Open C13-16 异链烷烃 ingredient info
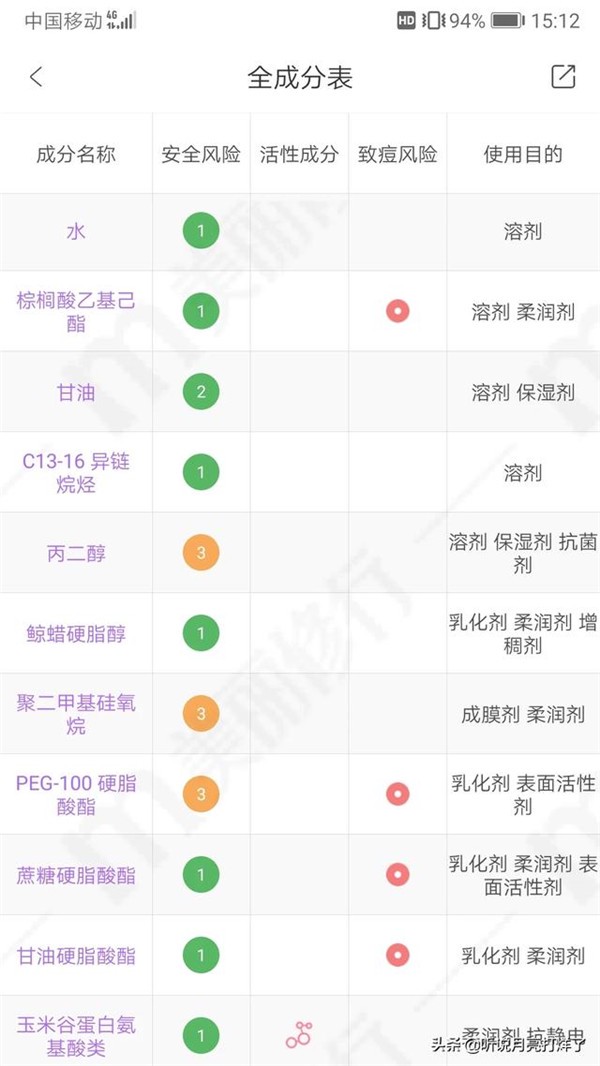The width and height of the screenshot is (600, 1066). 76,473
